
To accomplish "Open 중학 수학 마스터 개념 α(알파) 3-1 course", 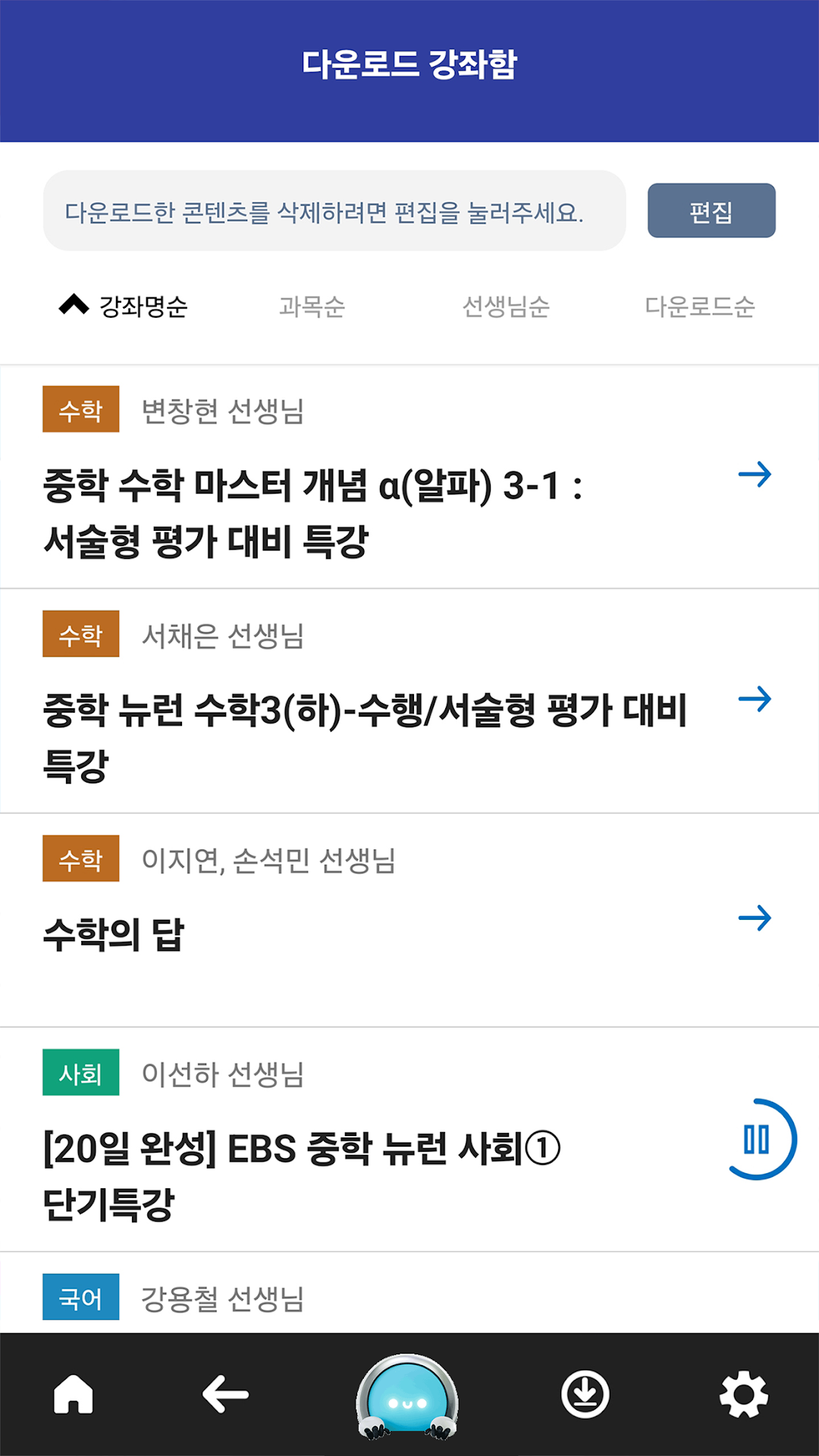I will coord(754,475).
